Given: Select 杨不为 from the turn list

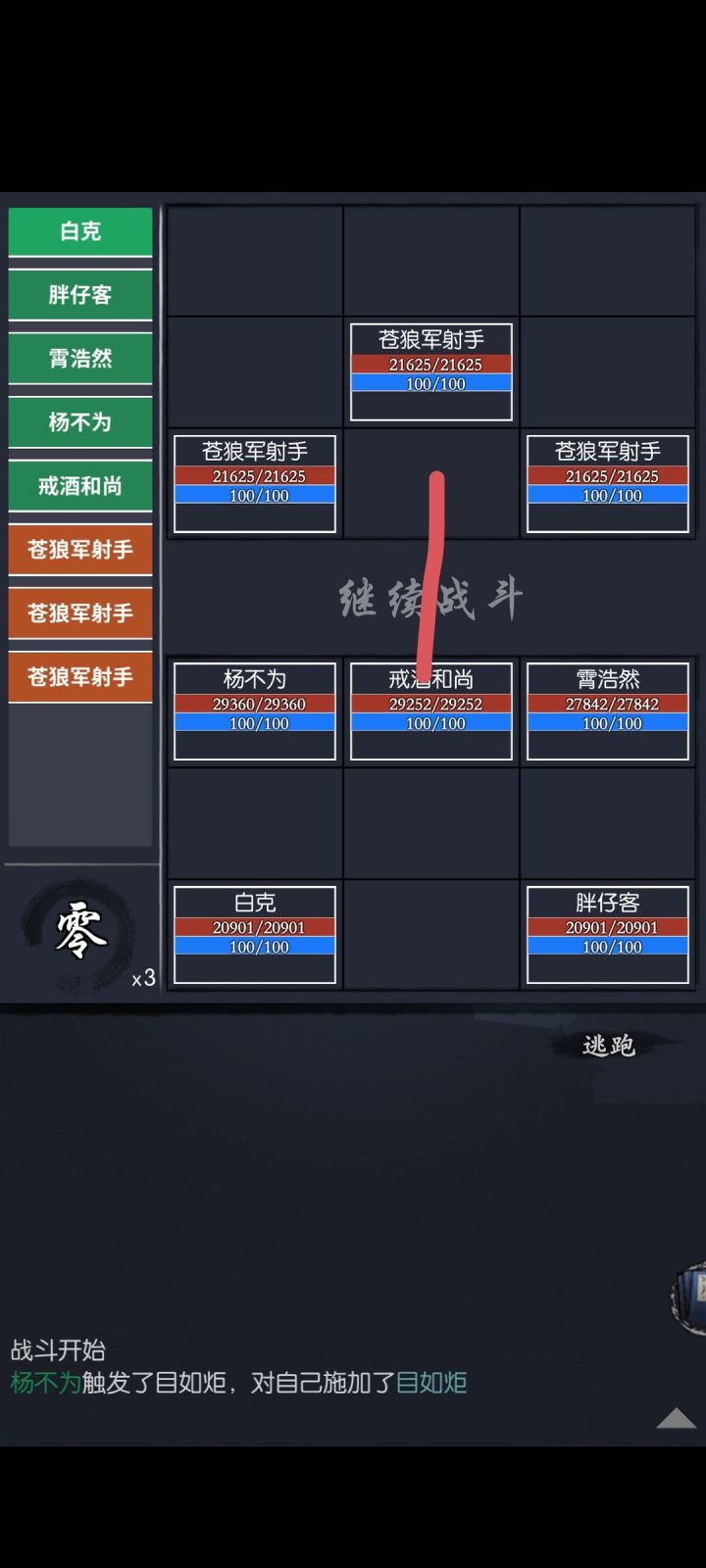Looking at the screenshot, I should coord(80,422).
